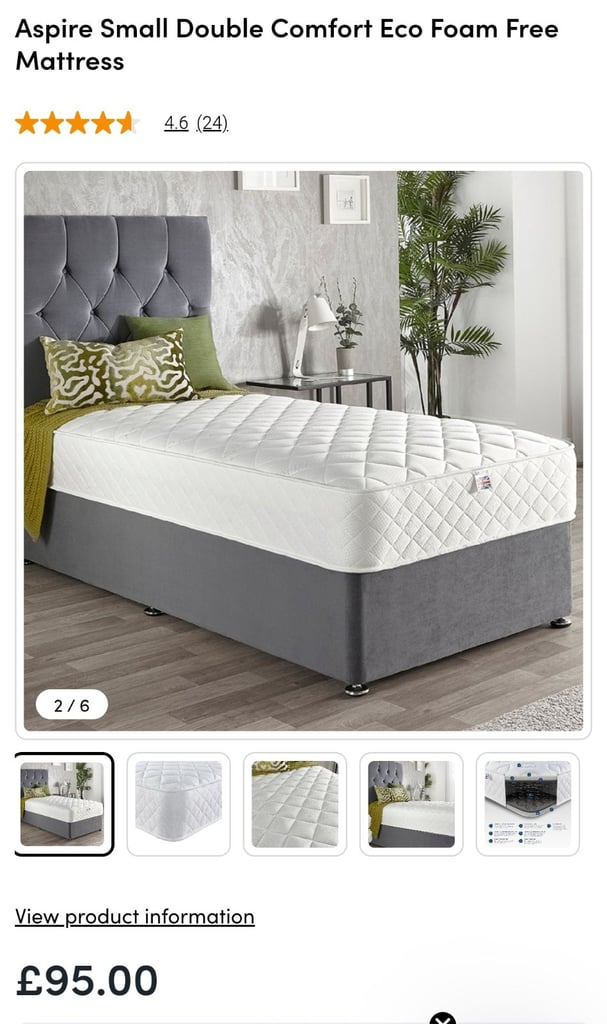607x1024 pixels.
Task: Select the second thumbnail showing mattress corner
Action: pyautogui.click(x=178, y=804)
